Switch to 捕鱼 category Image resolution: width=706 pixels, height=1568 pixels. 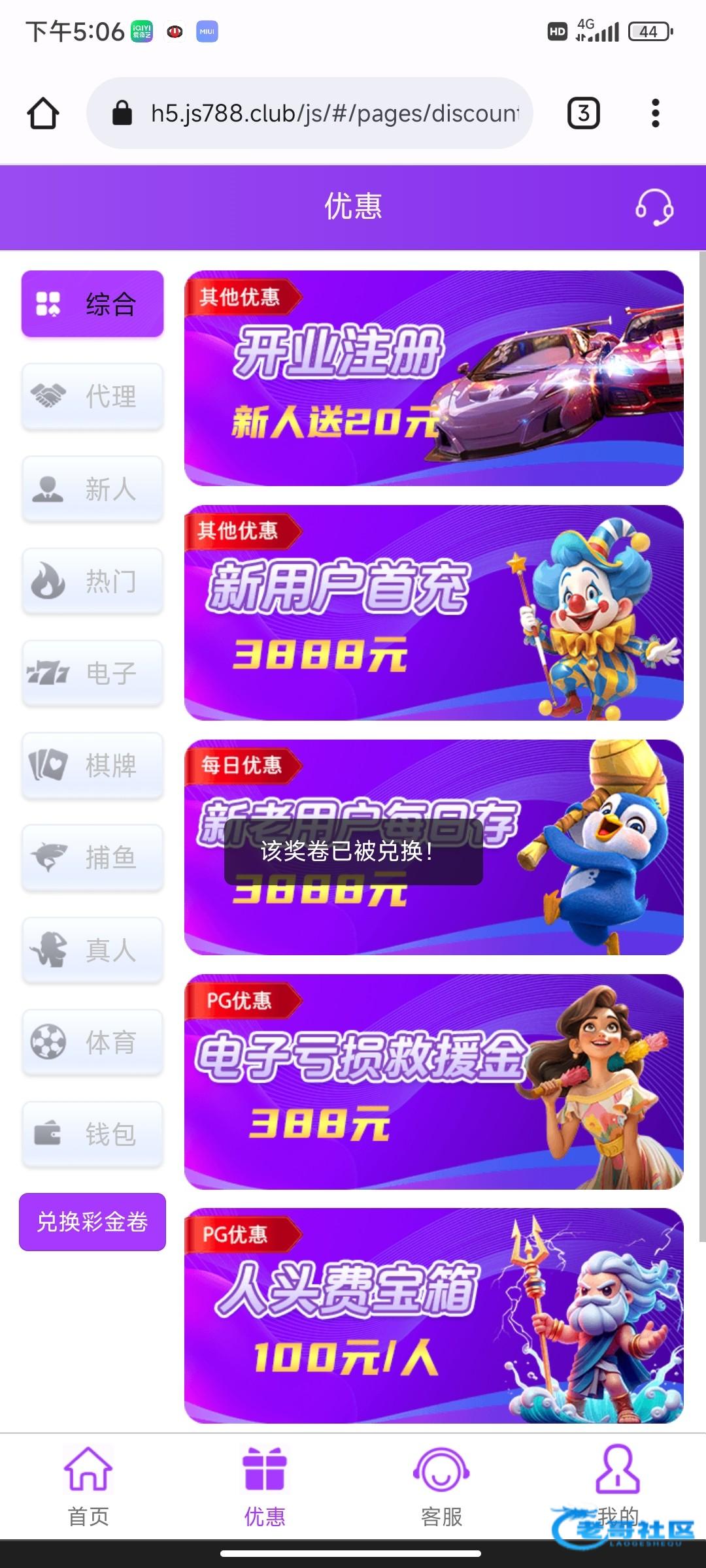pos(92,857)
